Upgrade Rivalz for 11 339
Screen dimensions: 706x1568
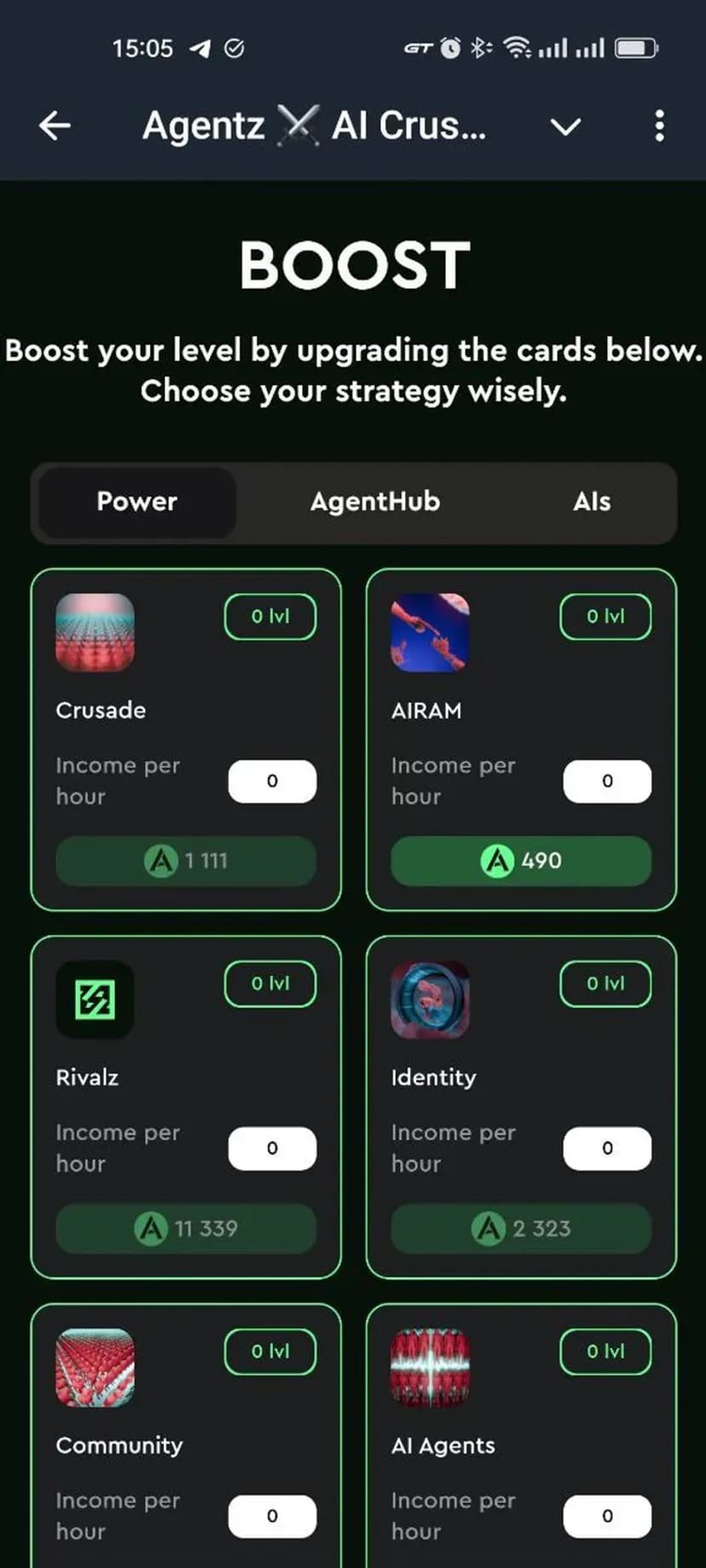pyautogui.click(x=186, y=1228)
